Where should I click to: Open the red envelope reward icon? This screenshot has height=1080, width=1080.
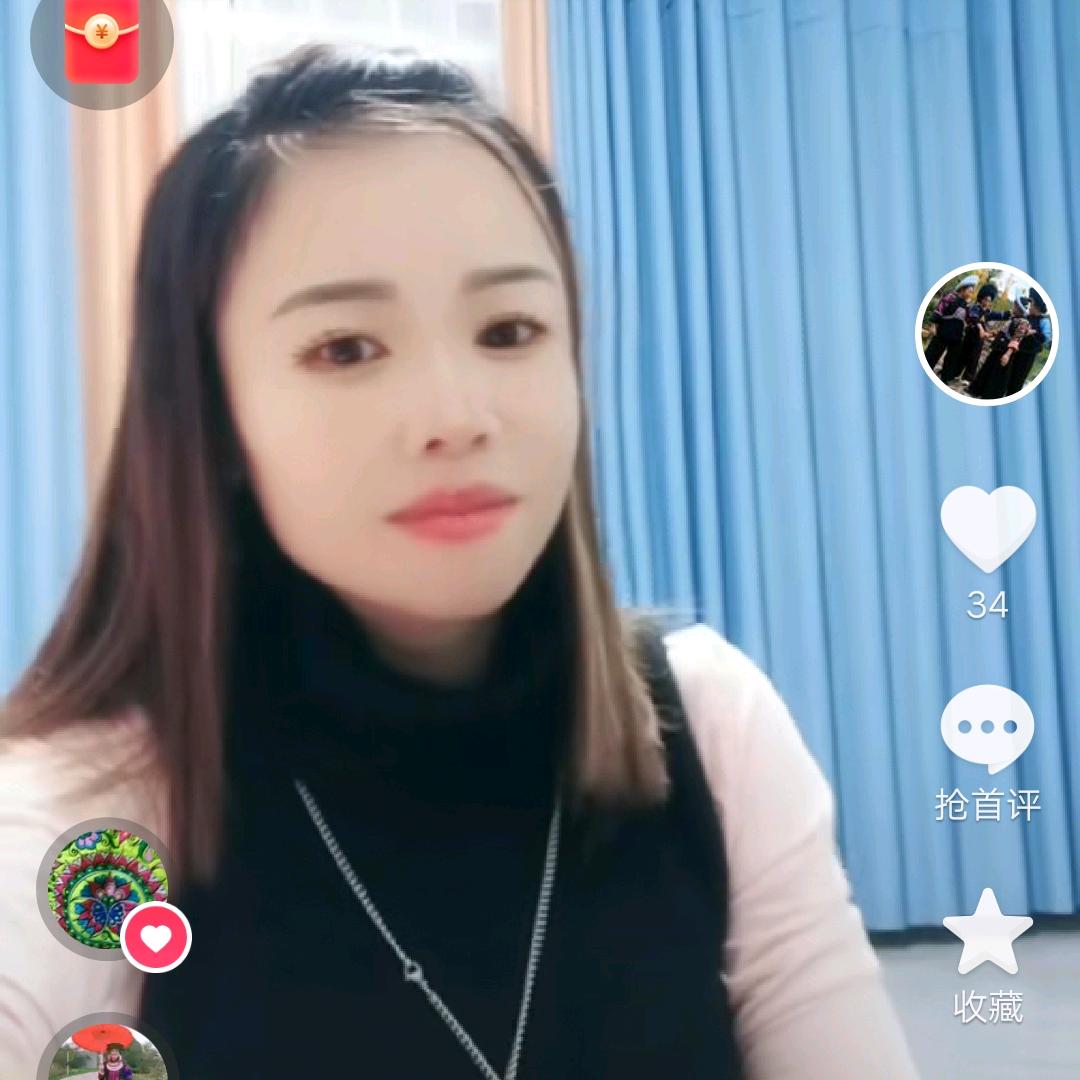[102, 40]
